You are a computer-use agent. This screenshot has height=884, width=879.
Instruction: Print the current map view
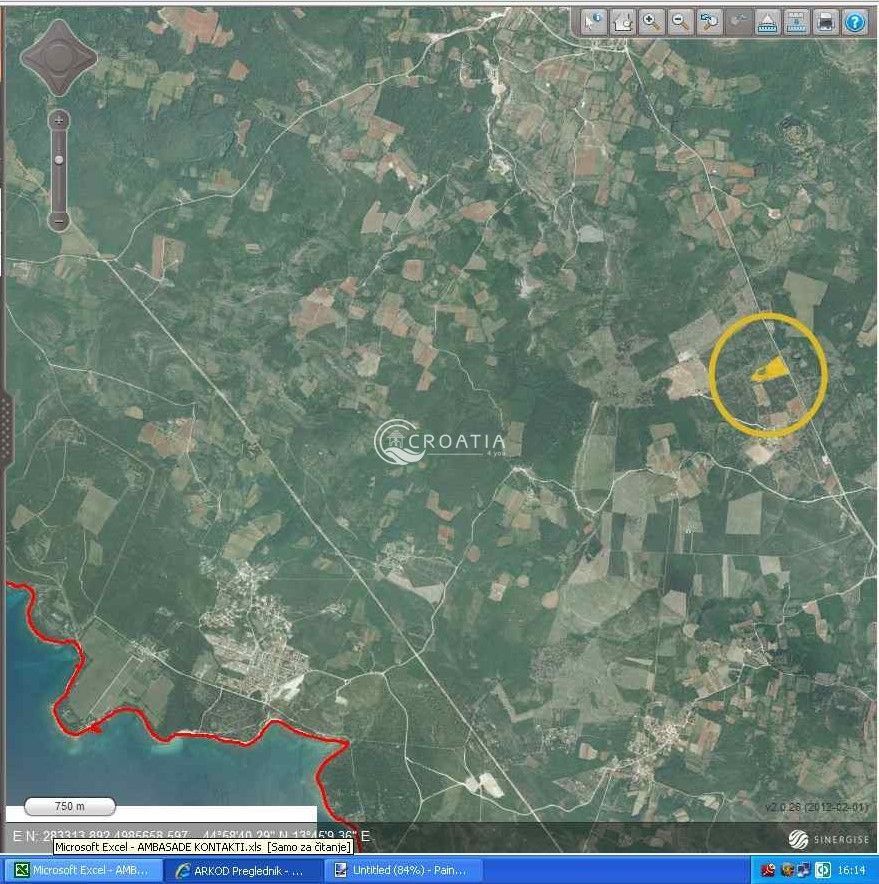pyautogui.click(x=826, y=21)
